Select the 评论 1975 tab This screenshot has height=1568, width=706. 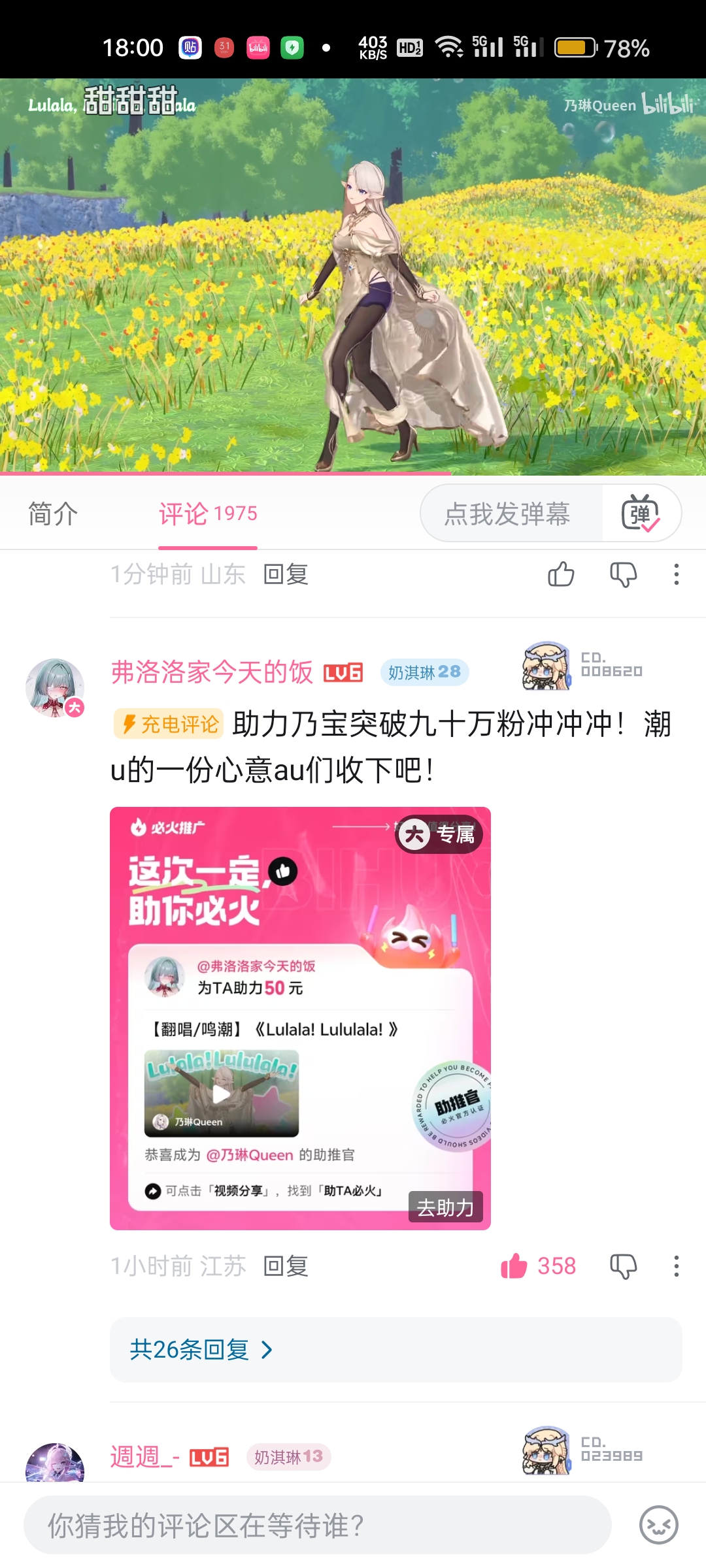click(x=208, y=514)
